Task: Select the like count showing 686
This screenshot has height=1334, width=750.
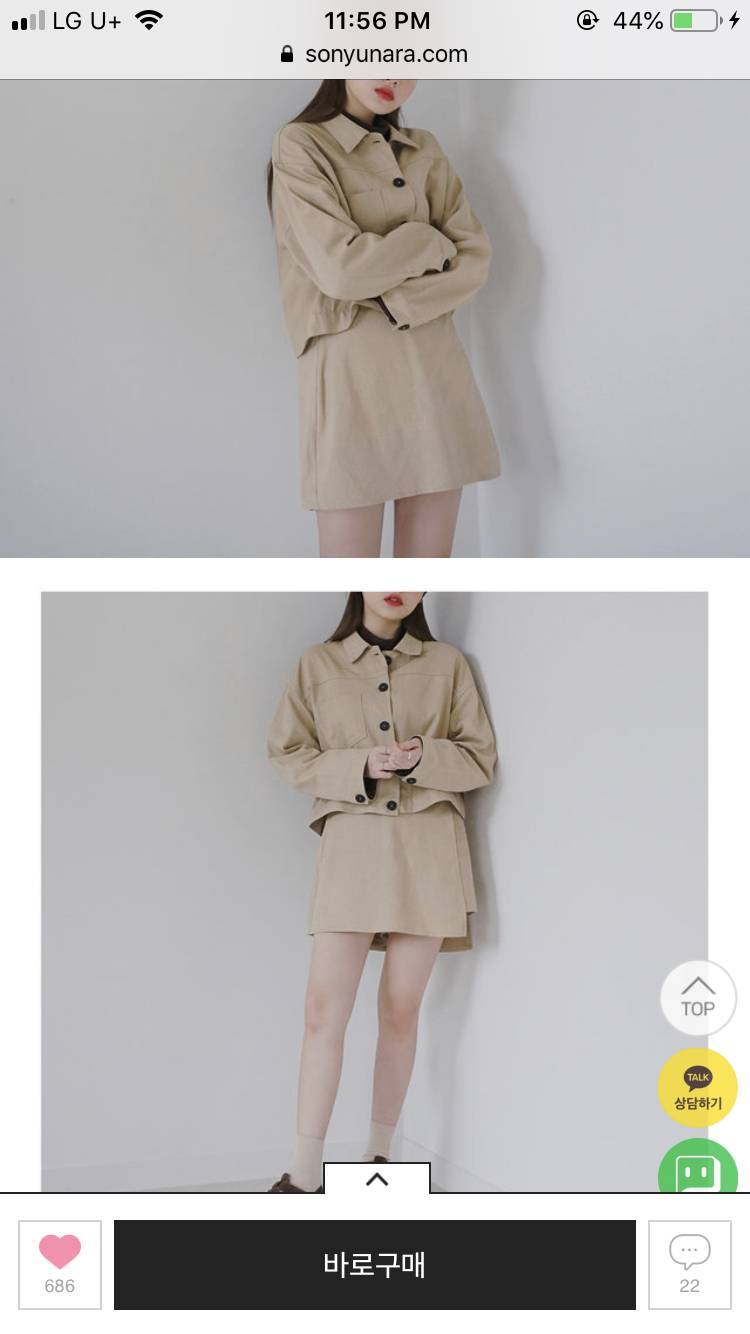Action: tap(60, 1287)
